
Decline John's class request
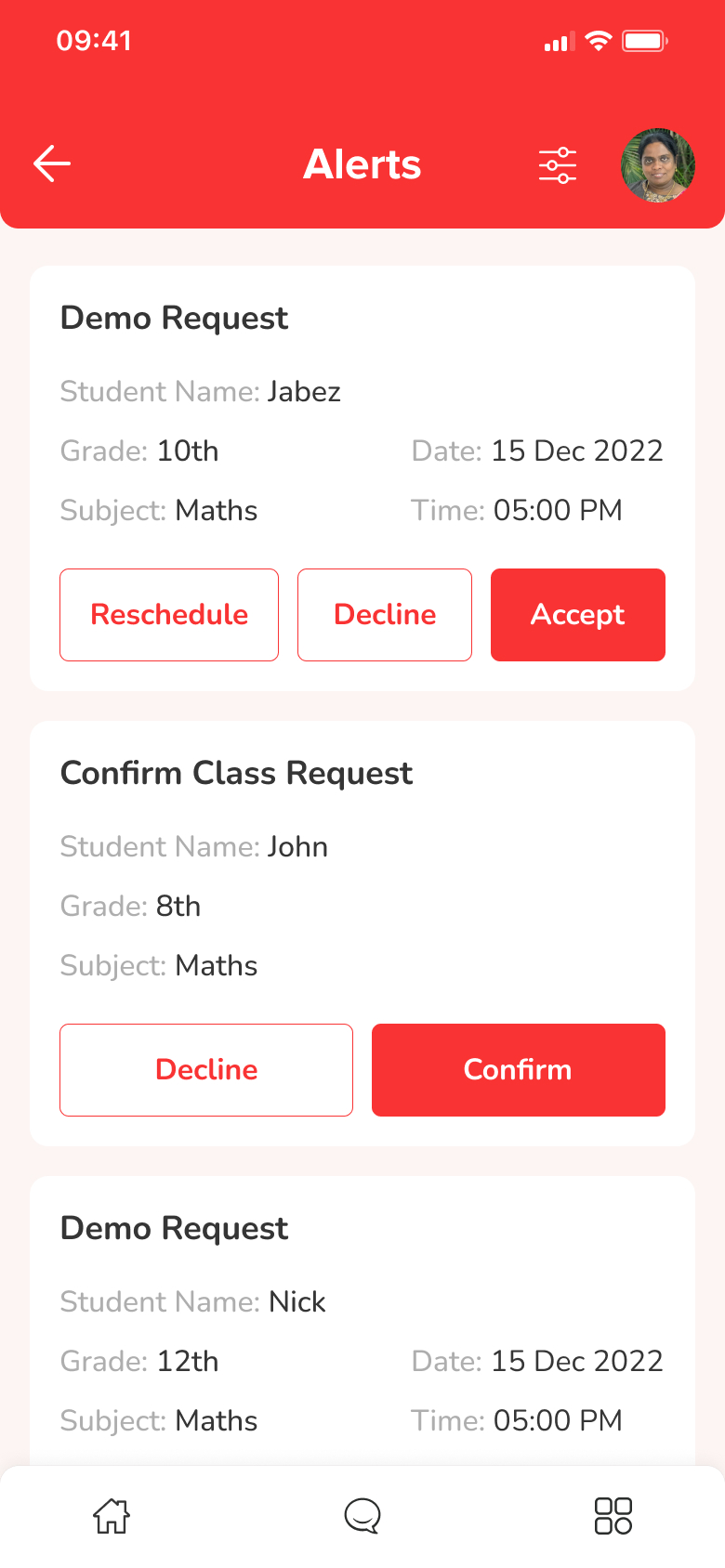tap(206, 1070)
